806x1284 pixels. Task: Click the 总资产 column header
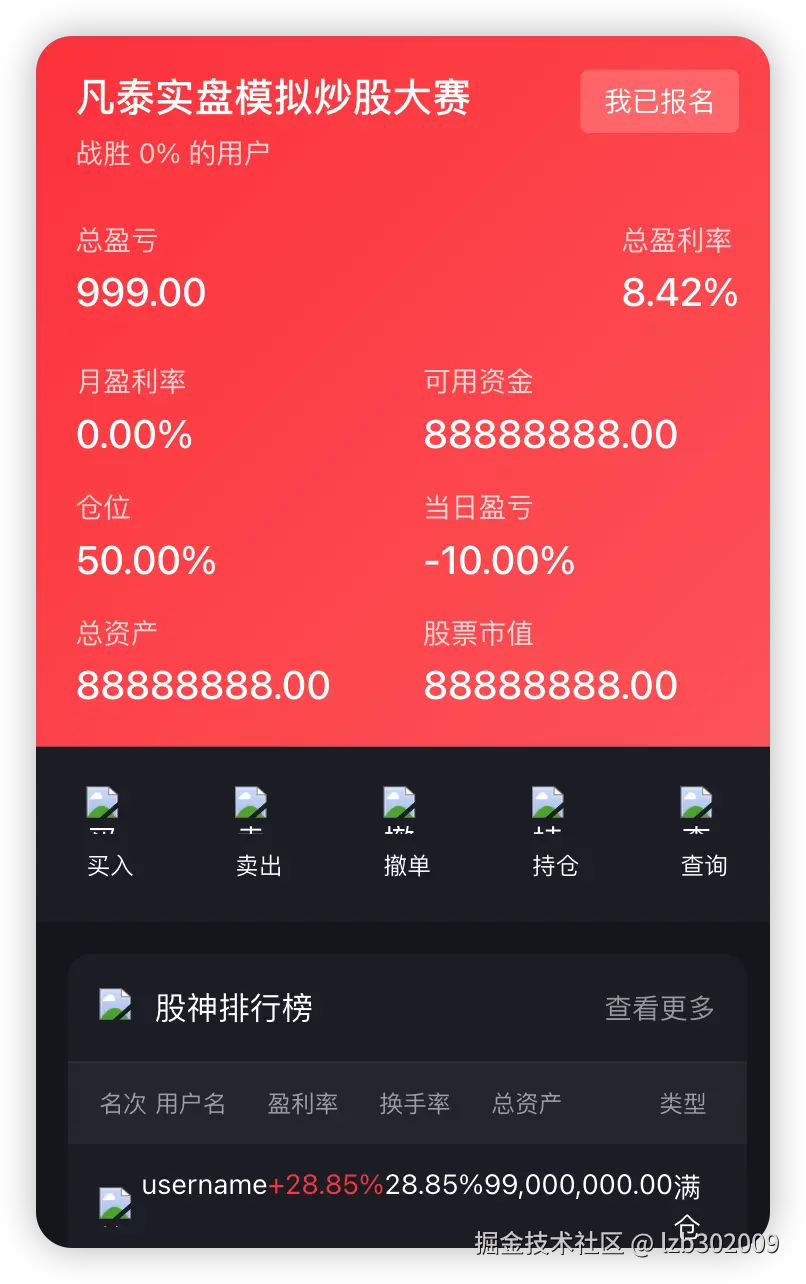(x=524, y=1103)
